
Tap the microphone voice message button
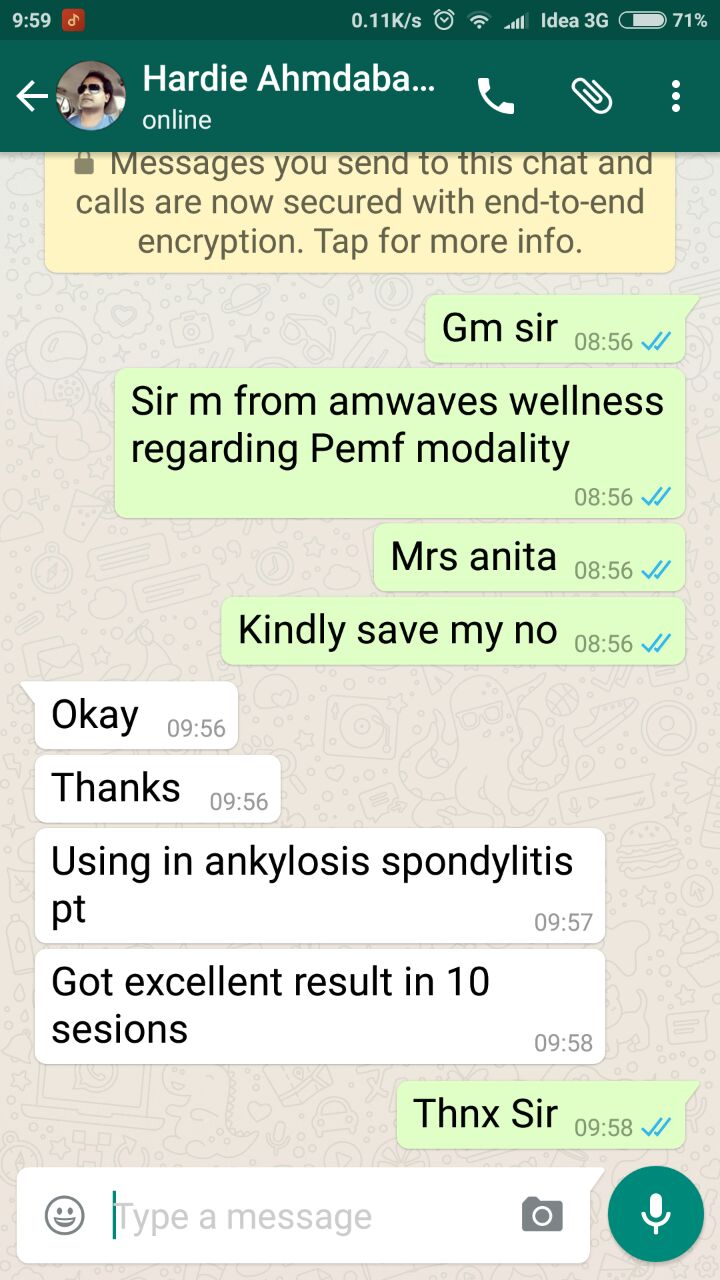656,1214
